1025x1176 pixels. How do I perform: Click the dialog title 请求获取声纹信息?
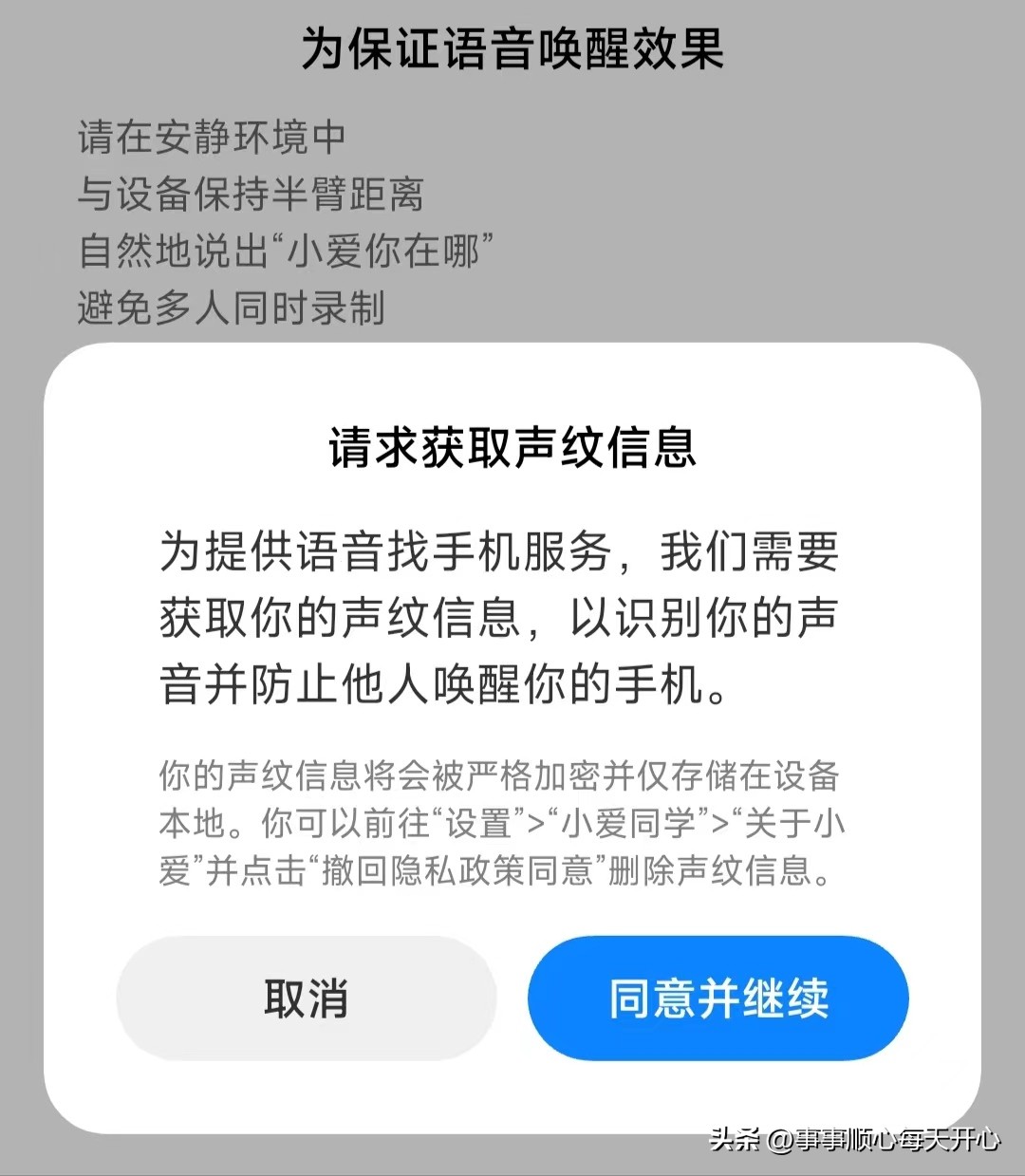(512, 452)
